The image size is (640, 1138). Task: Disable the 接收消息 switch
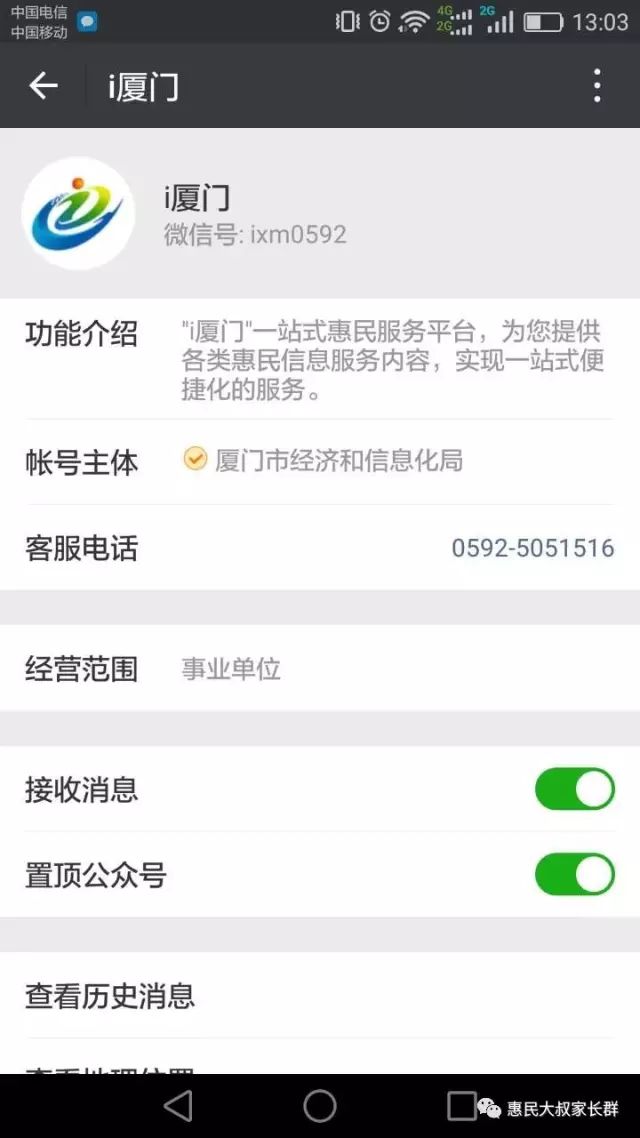click(x=575, y=789)
